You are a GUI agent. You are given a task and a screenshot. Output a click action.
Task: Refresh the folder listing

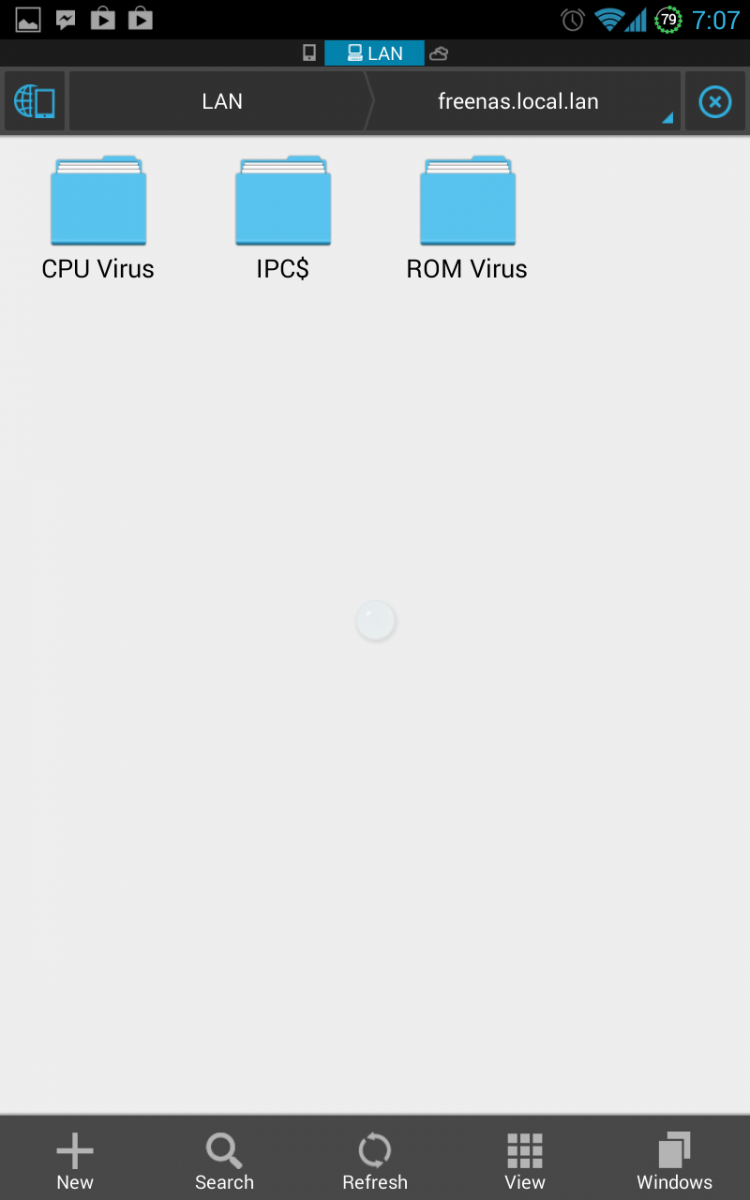[x=375, y=1160]
